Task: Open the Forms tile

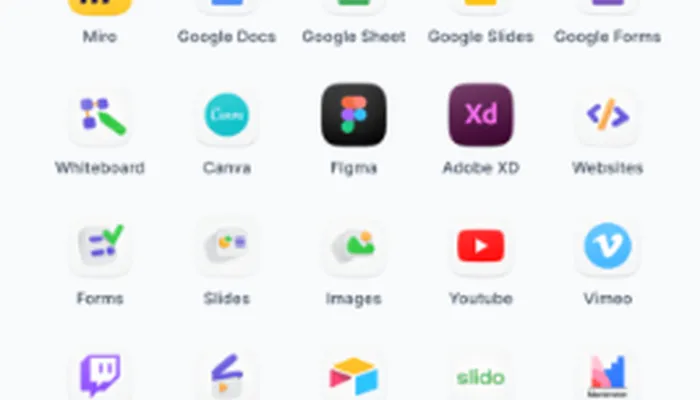Action: [x=100, y=246]
